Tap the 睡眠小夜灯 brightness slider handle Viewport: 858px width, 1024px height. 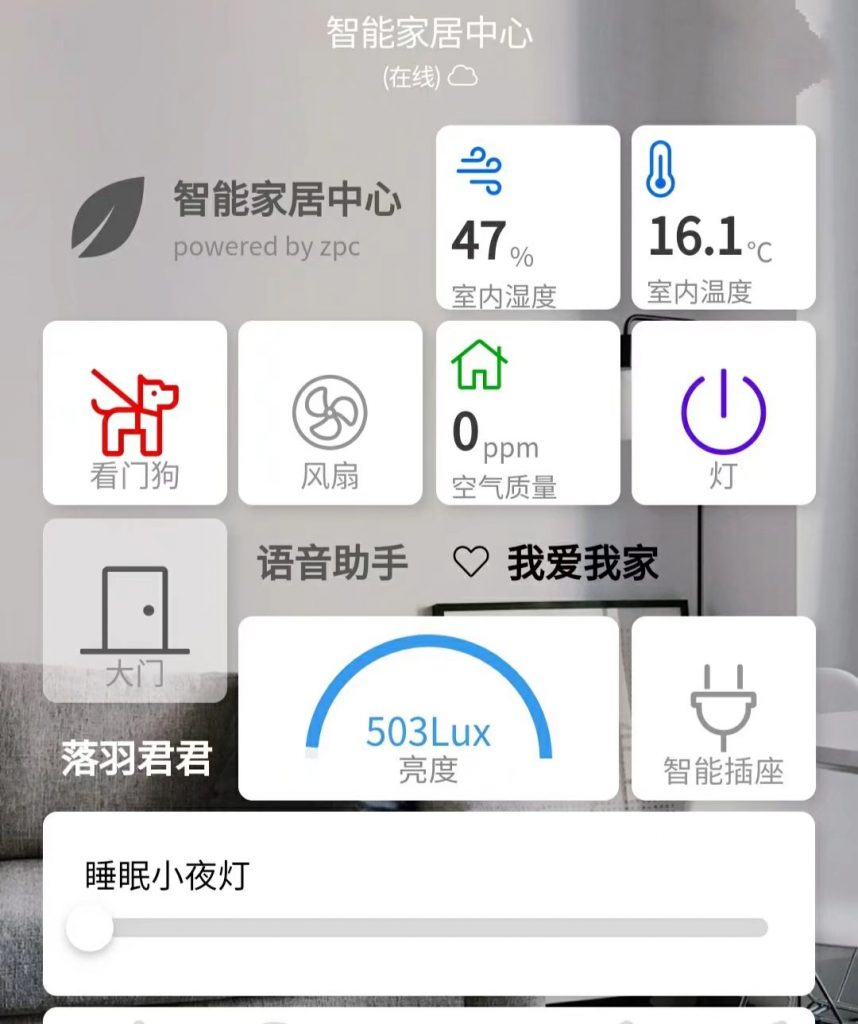(90, 928)
